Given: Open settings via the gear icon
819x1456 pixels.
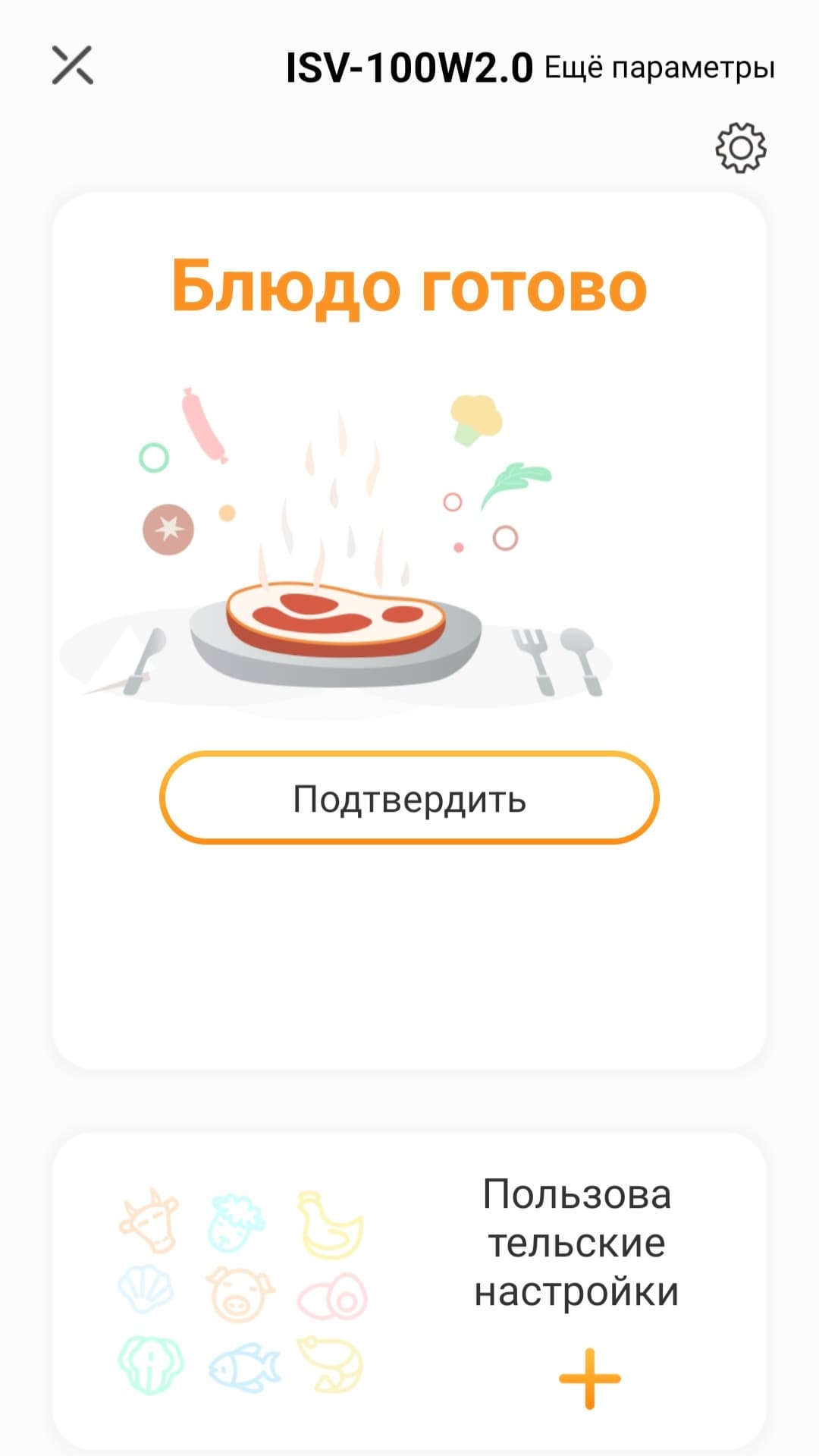Looking at the screenshot, I should click(x=740, y=147).
